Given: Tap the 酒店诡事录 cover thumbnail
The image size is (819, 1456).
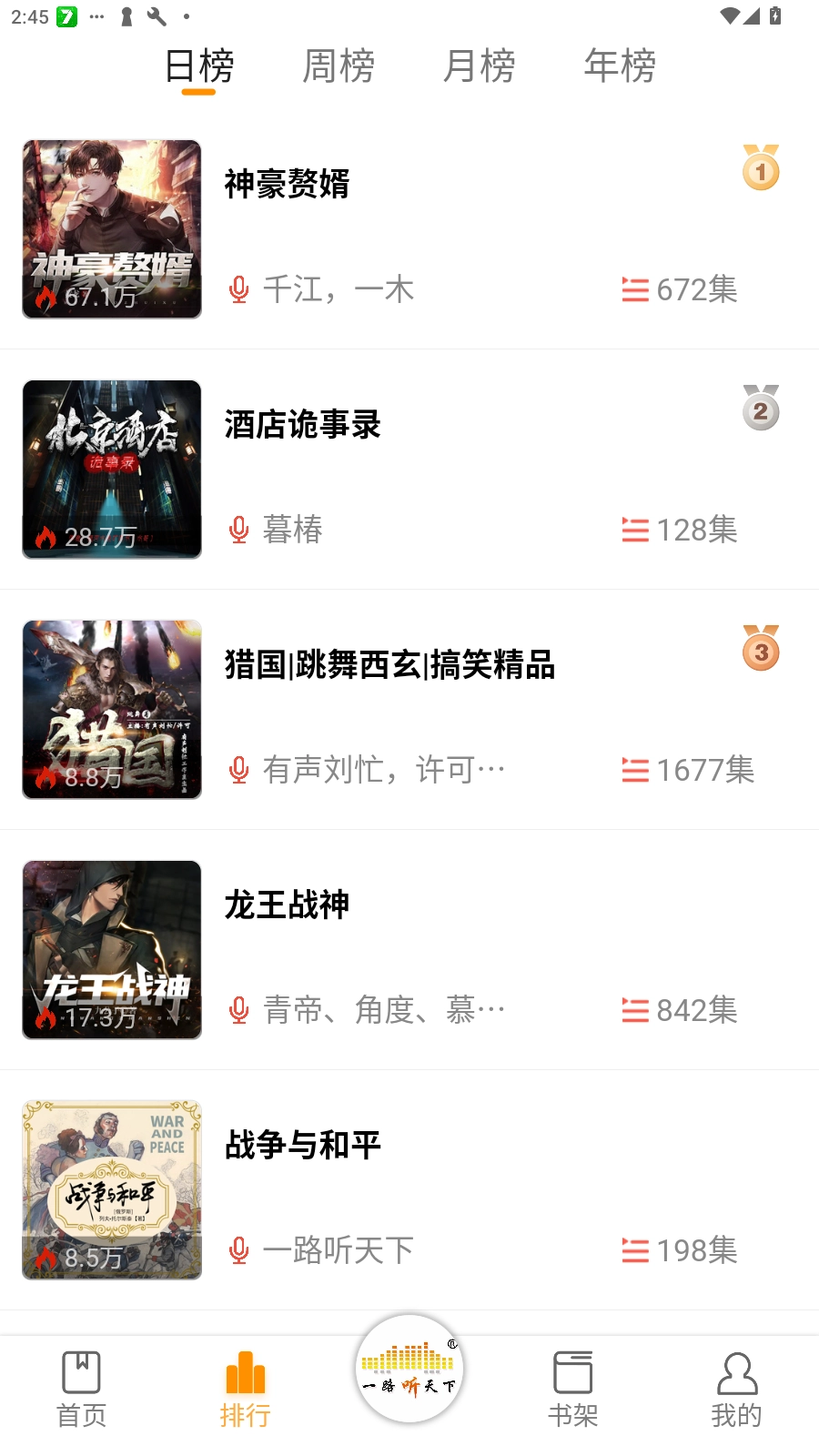Looking at the screenshot, I should [x=111, y=470].
